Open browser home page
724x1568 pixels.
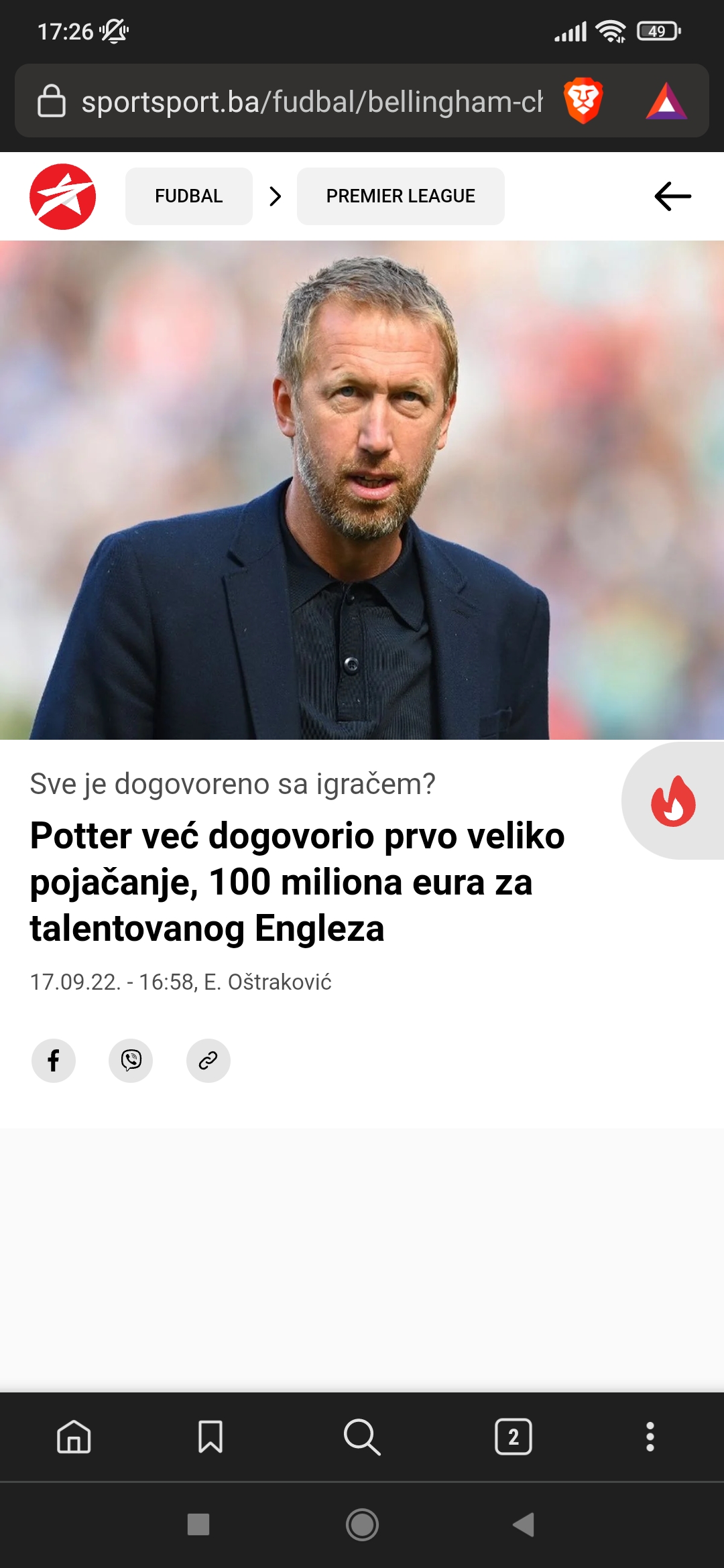pos(74,1437)
